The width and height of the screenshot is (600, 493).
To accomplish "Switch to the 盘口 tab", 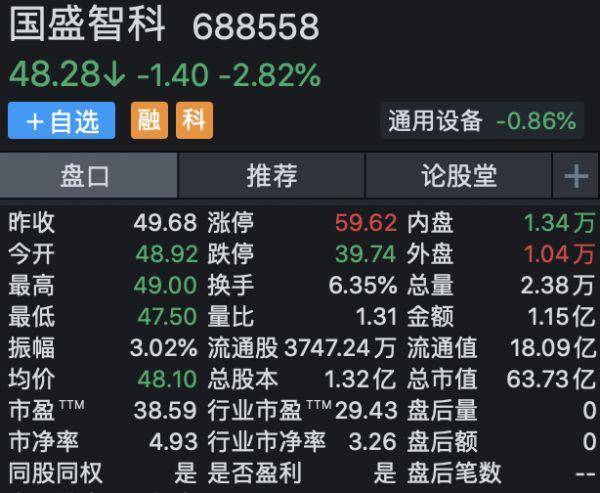I will 87,177.
